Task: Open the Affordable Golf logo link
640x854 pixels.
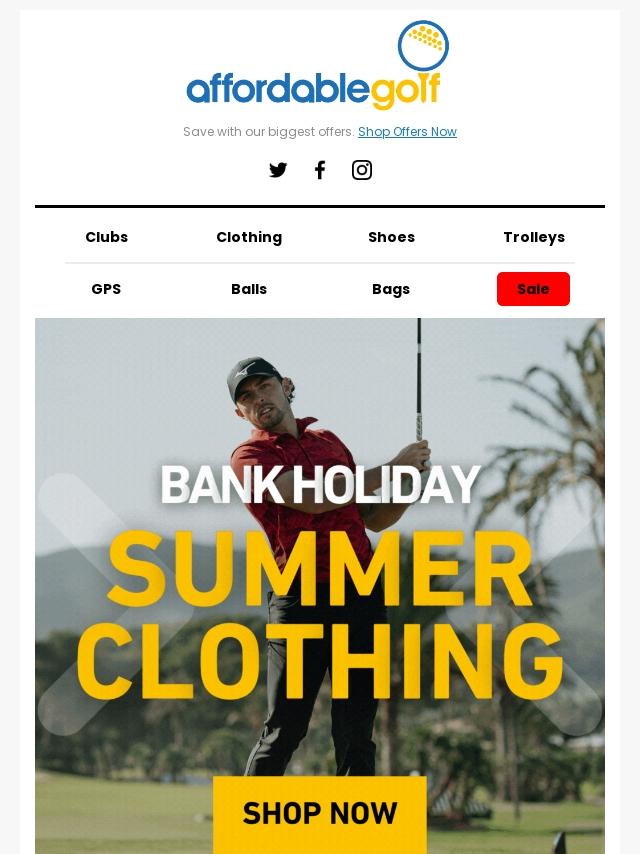Action: pyautogui.click(x=318, y=68)
